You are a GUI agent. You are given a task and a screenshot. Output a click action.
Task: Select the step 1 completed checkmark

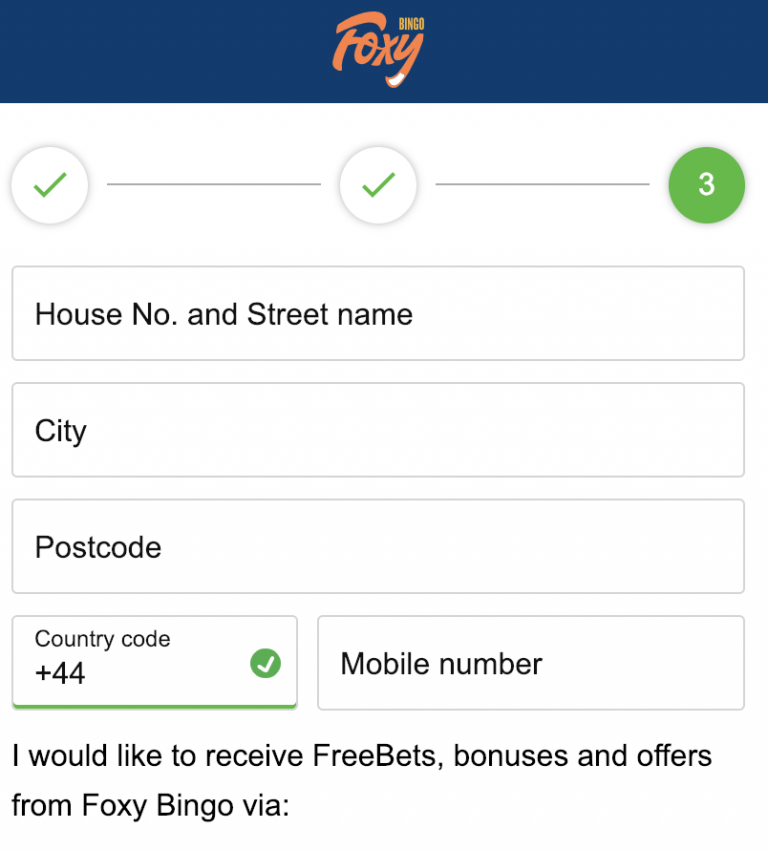pyautogui.click(x=49, y=185)
